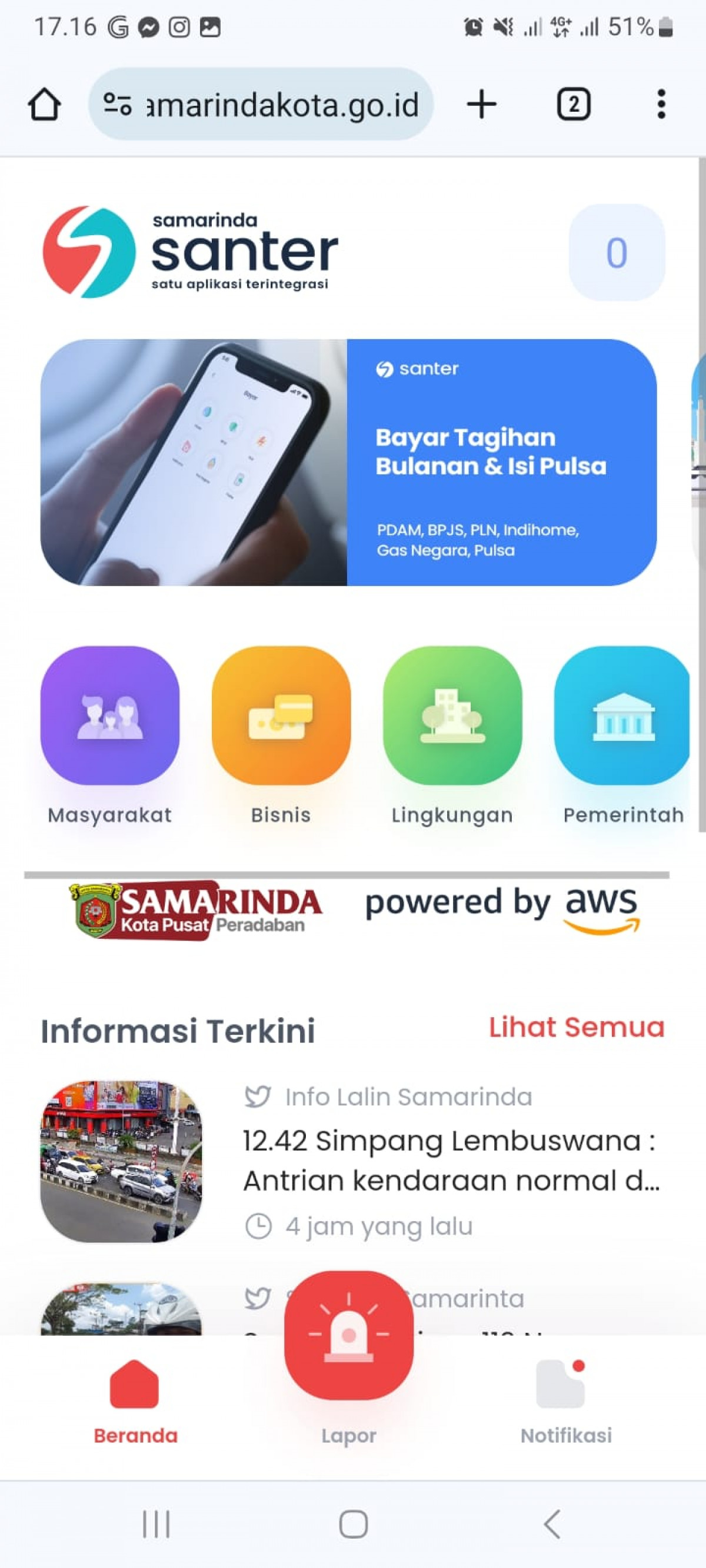This screenshot has height=1568, width=706.
Task: Open the Lingkungan category
Action: [452, 735]
